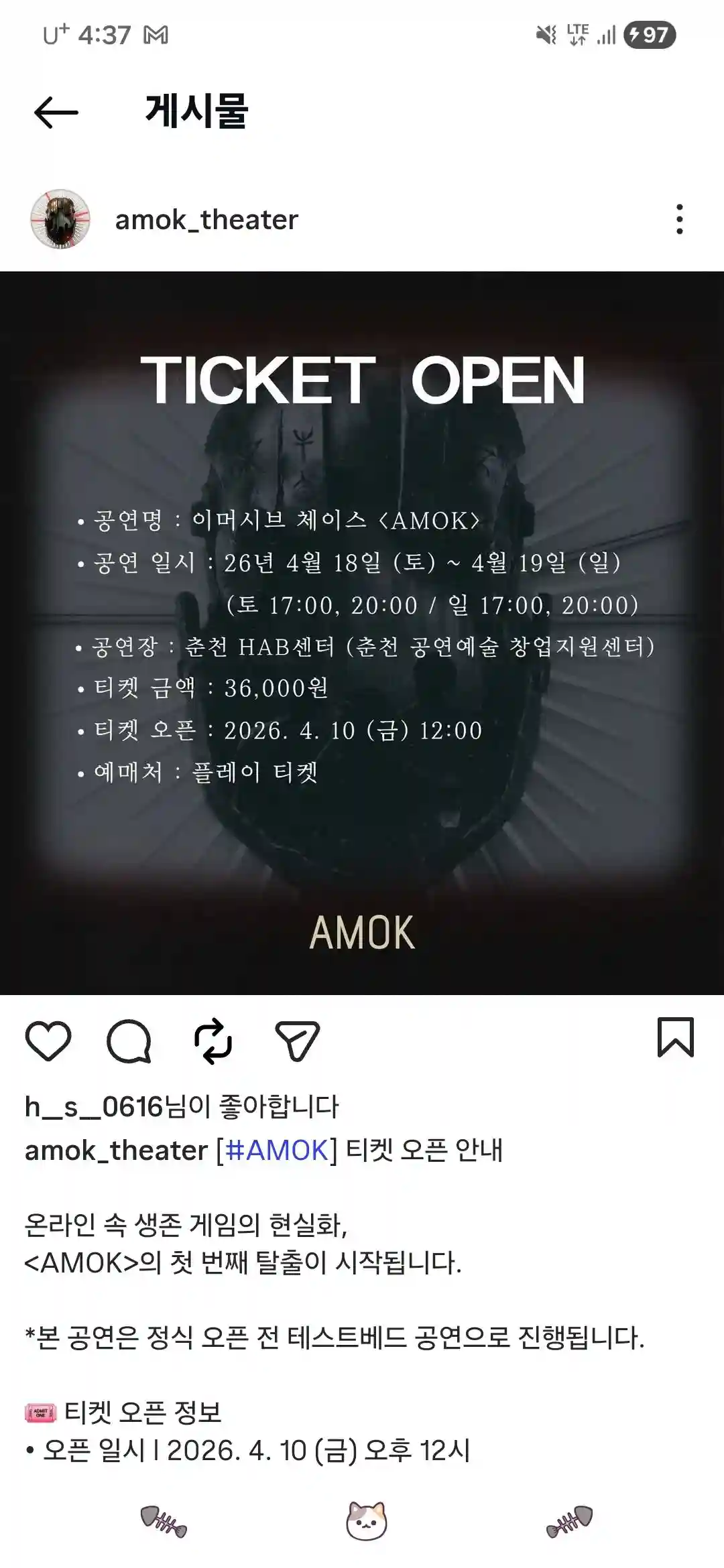Open amok_theater profile from post header

(206, 220)
